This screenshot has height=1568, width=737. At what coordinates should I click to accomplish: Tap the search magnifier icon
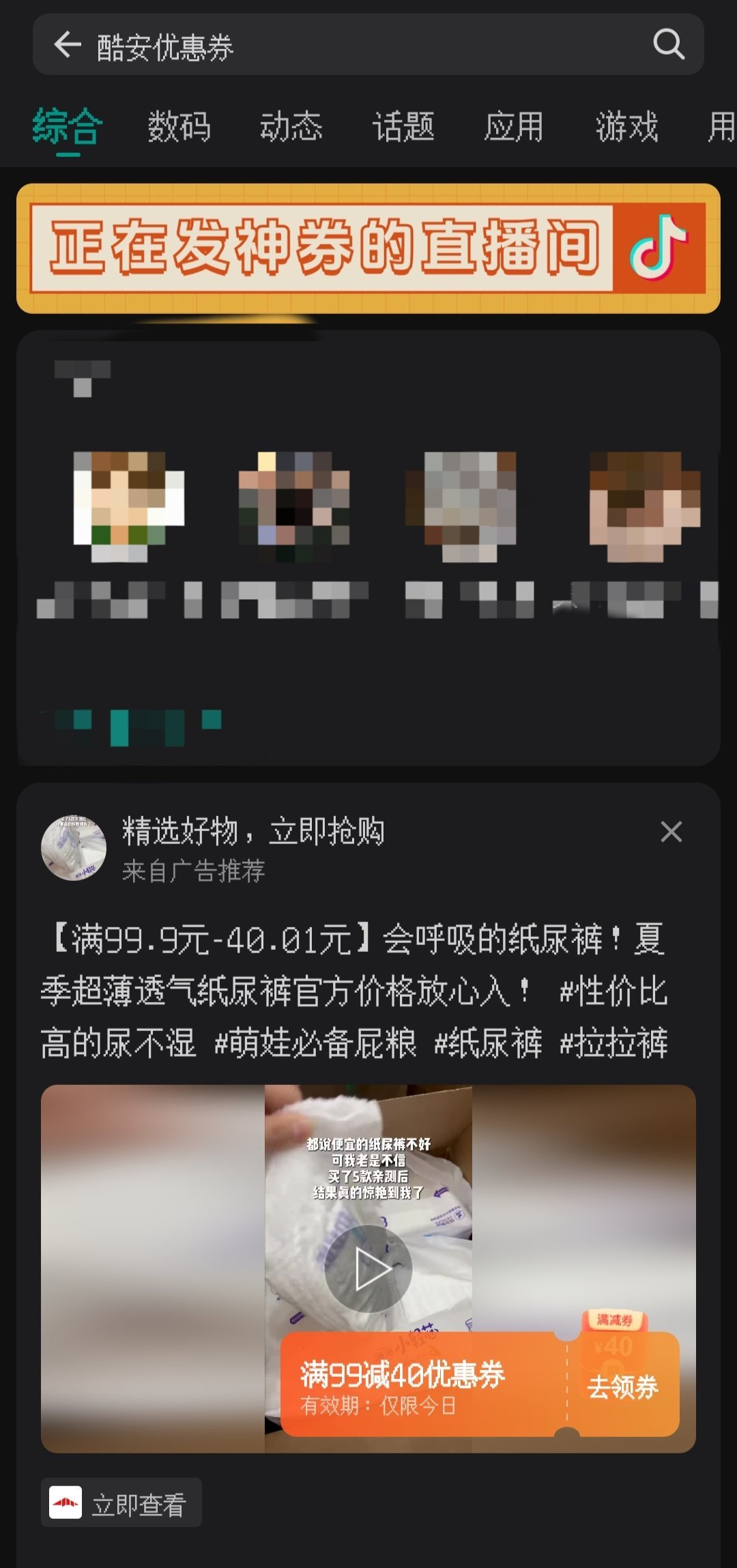tap(668, 45)
